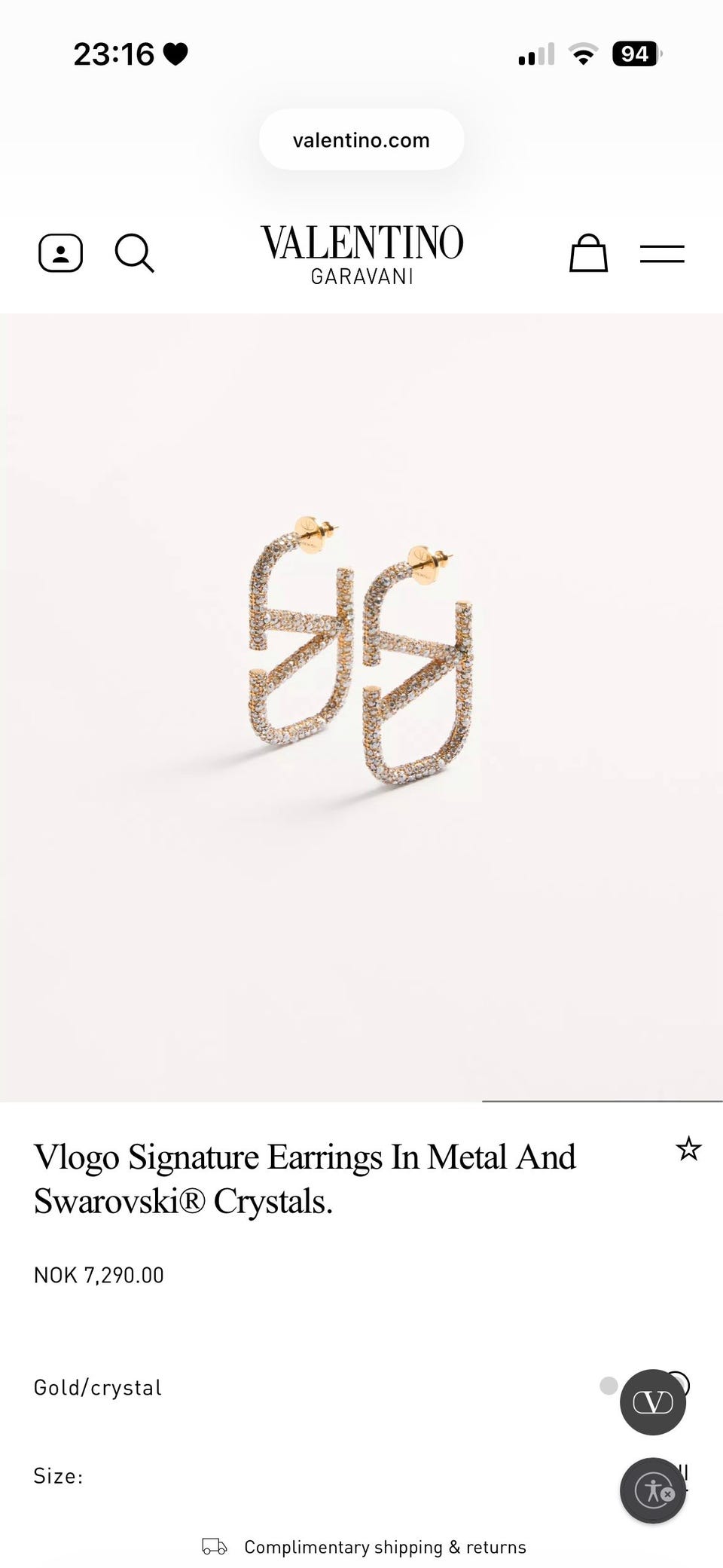Image resolution: width=723 pixels, height=1568 pixels.
Task: Open the hamburger menu
Action: pyautogui.click(x=662, y=254)
